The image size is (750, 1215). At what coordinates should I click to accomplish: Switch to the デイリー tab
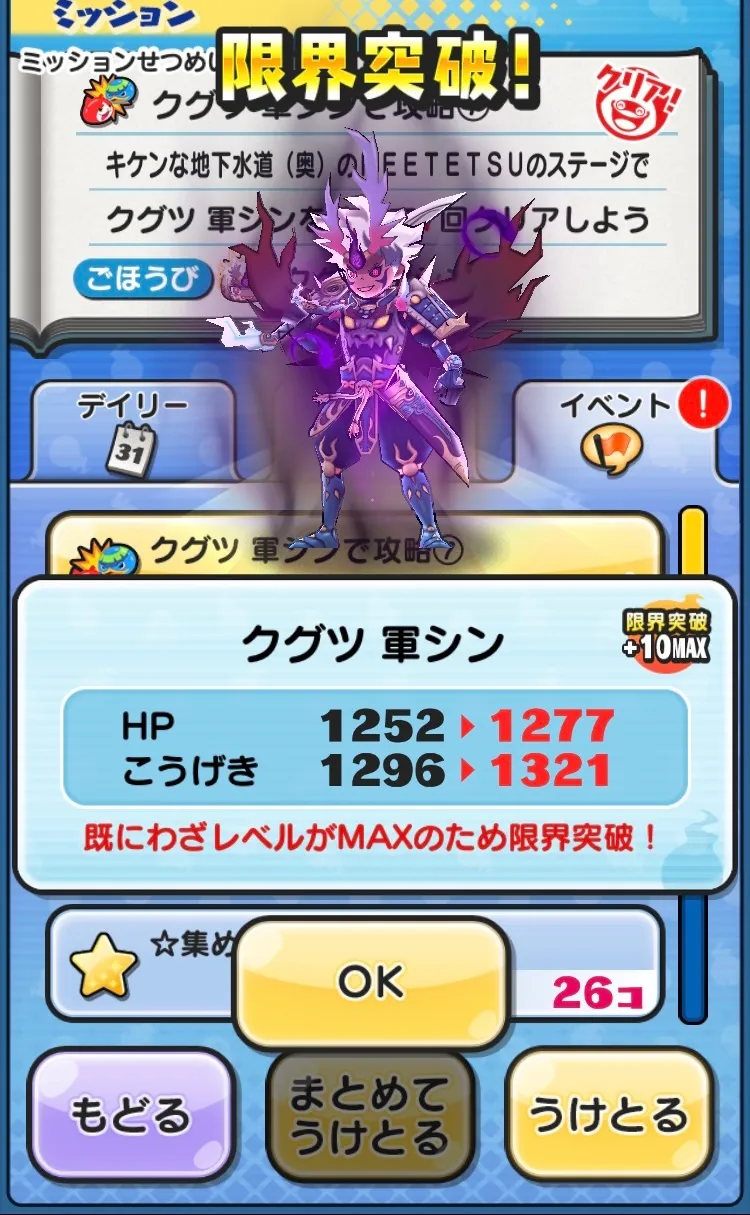(x=133, y=429)
